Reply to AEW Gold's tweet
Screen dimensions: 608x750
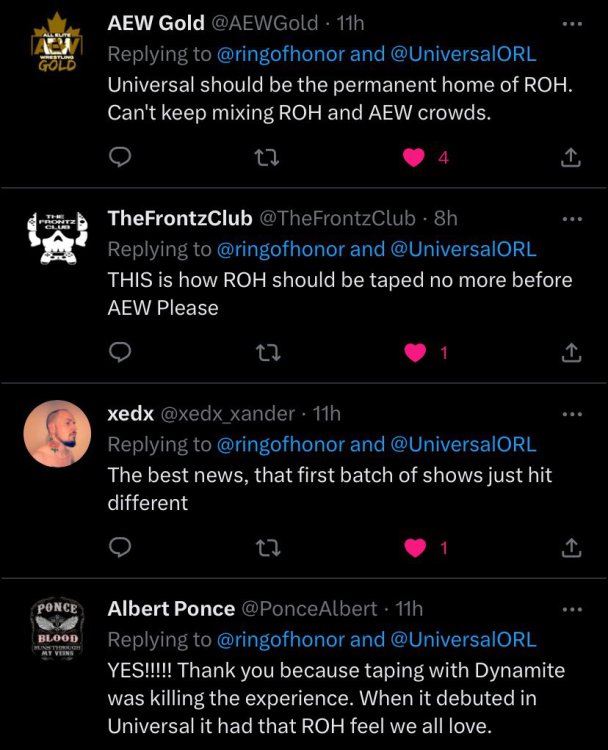120,157
